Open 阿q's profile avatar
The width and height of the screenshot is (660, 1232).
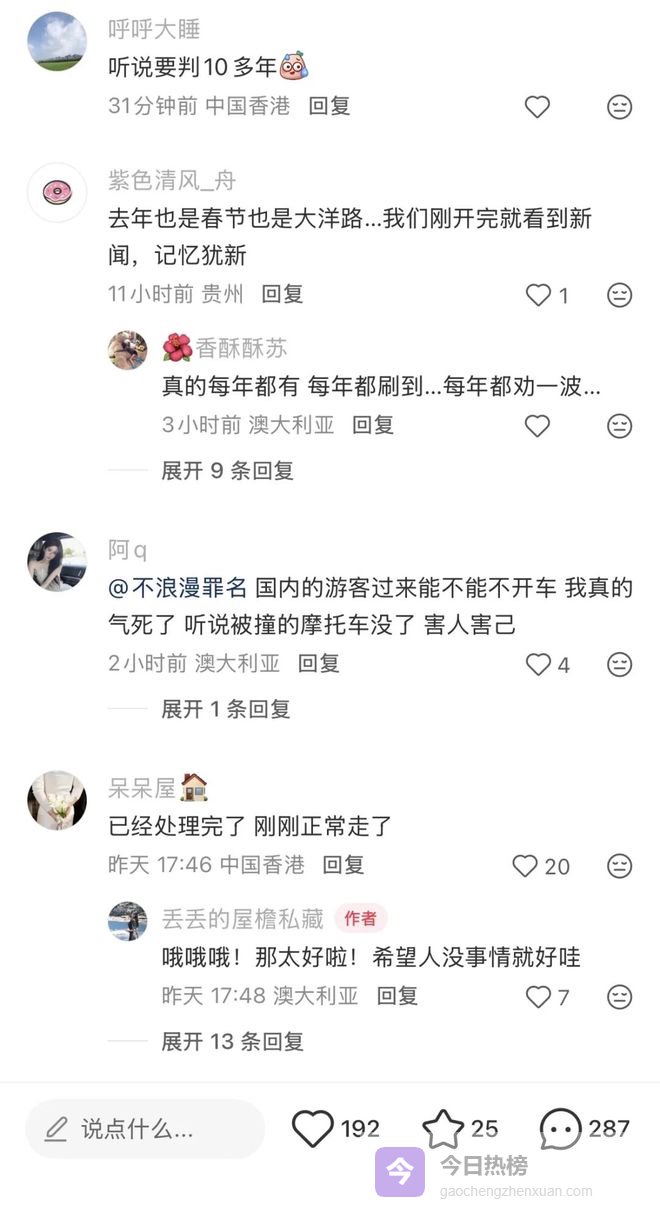point(57,561)
